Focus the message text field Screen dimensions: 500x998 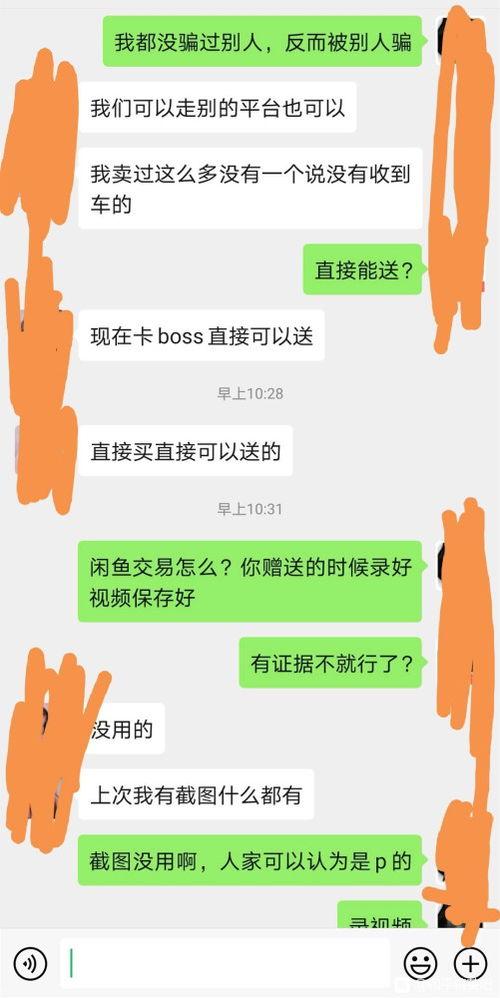click(225, 963)
